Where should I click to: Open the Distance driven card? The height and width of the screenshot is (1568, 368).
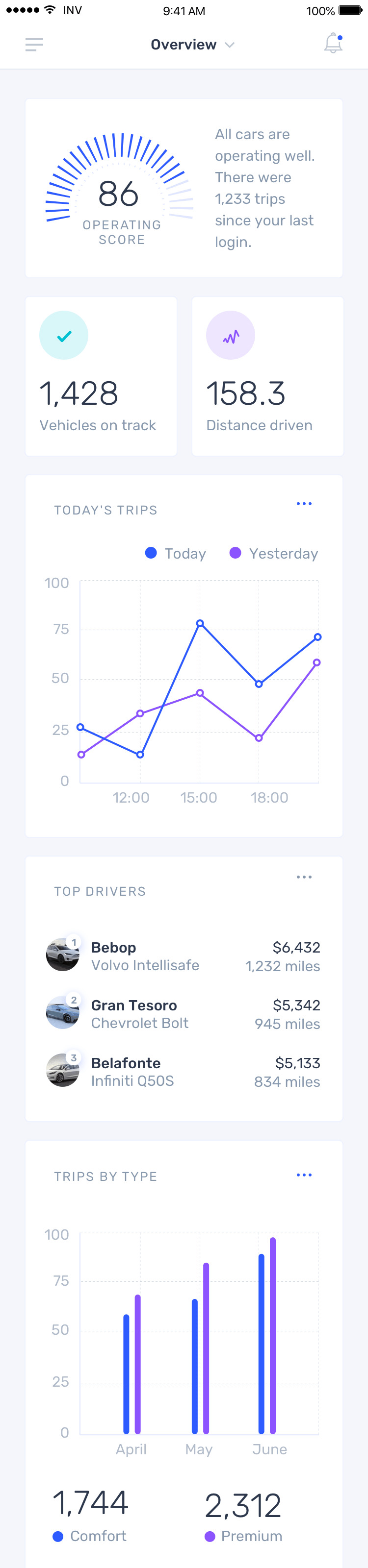(x=267, y=376)
